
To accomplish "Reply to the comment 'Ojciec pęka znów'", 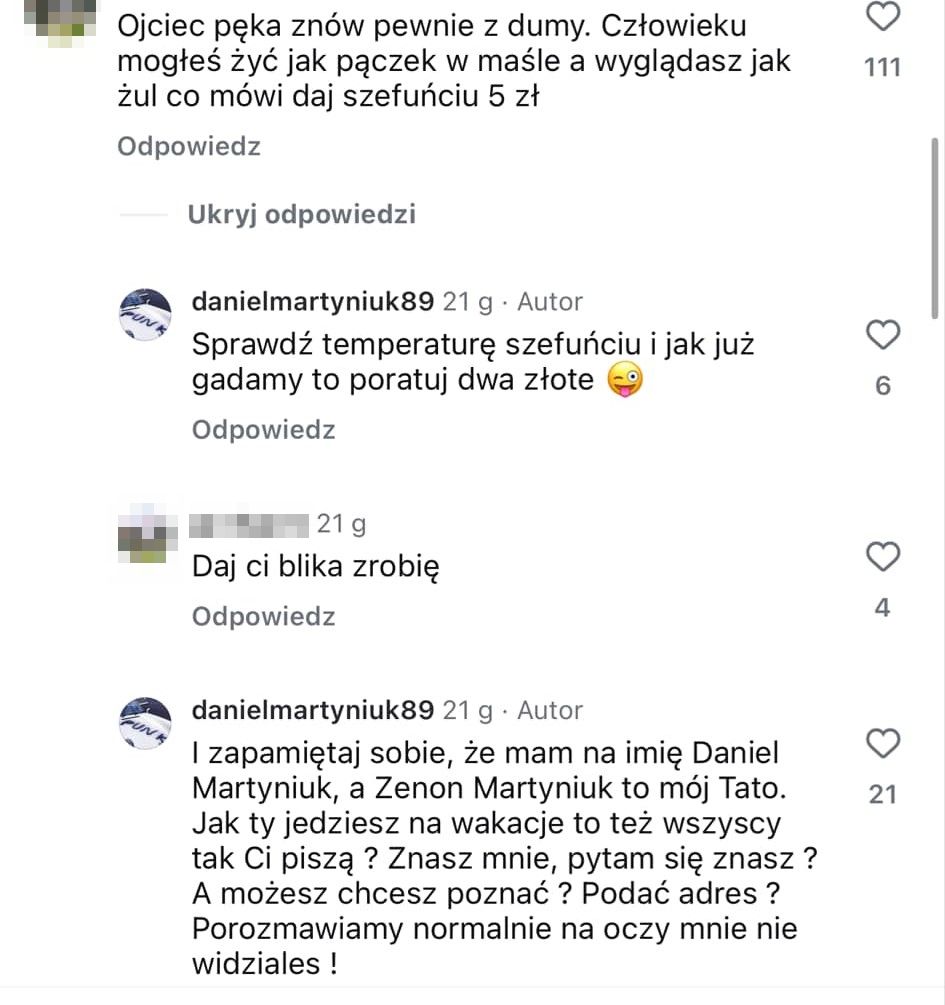I will [x=189, y=147].
